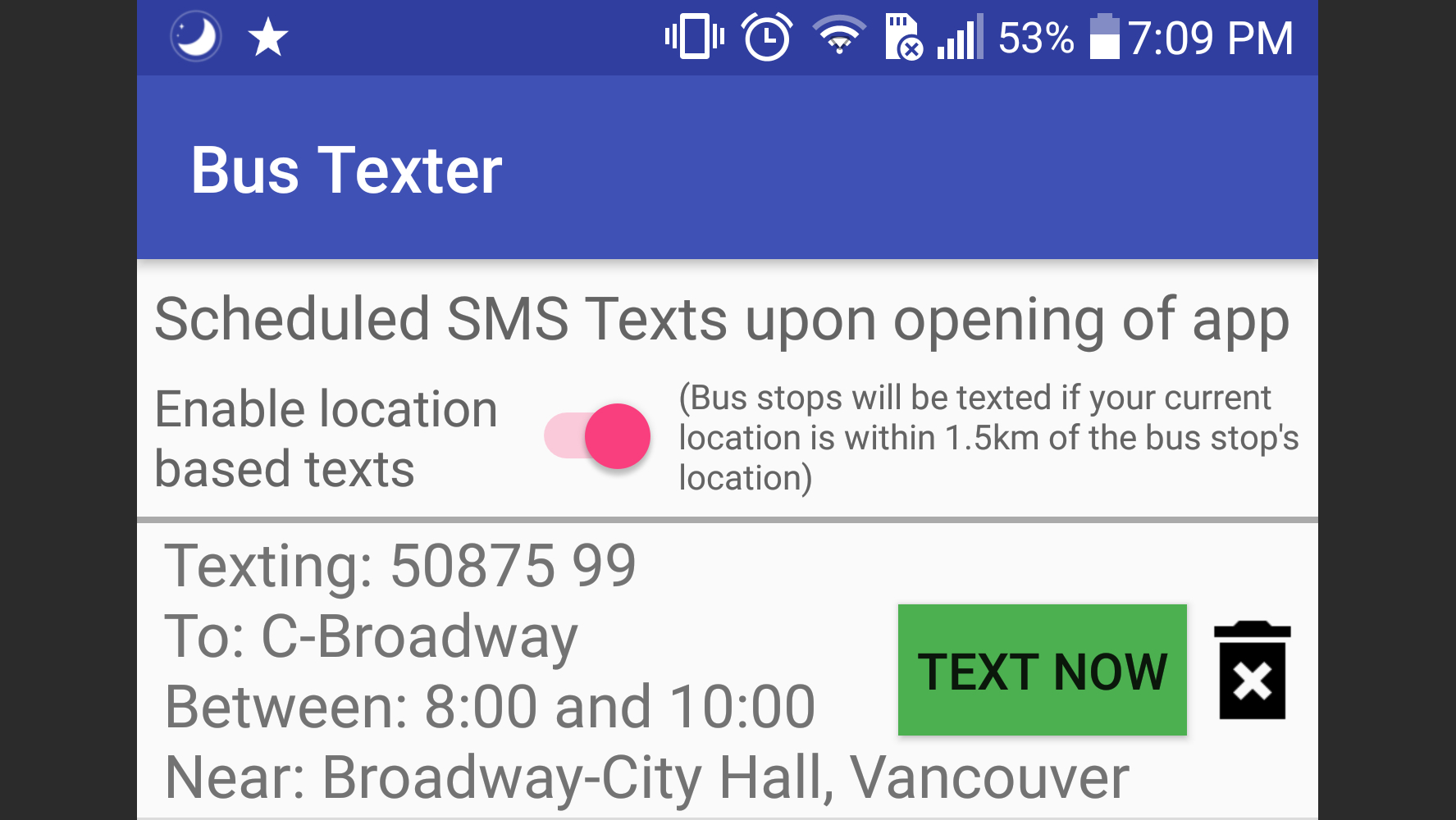Tap TEXT NOW for C-Broadway
This screenshot has width=1456, height=820.
(x=1042, y=670)
